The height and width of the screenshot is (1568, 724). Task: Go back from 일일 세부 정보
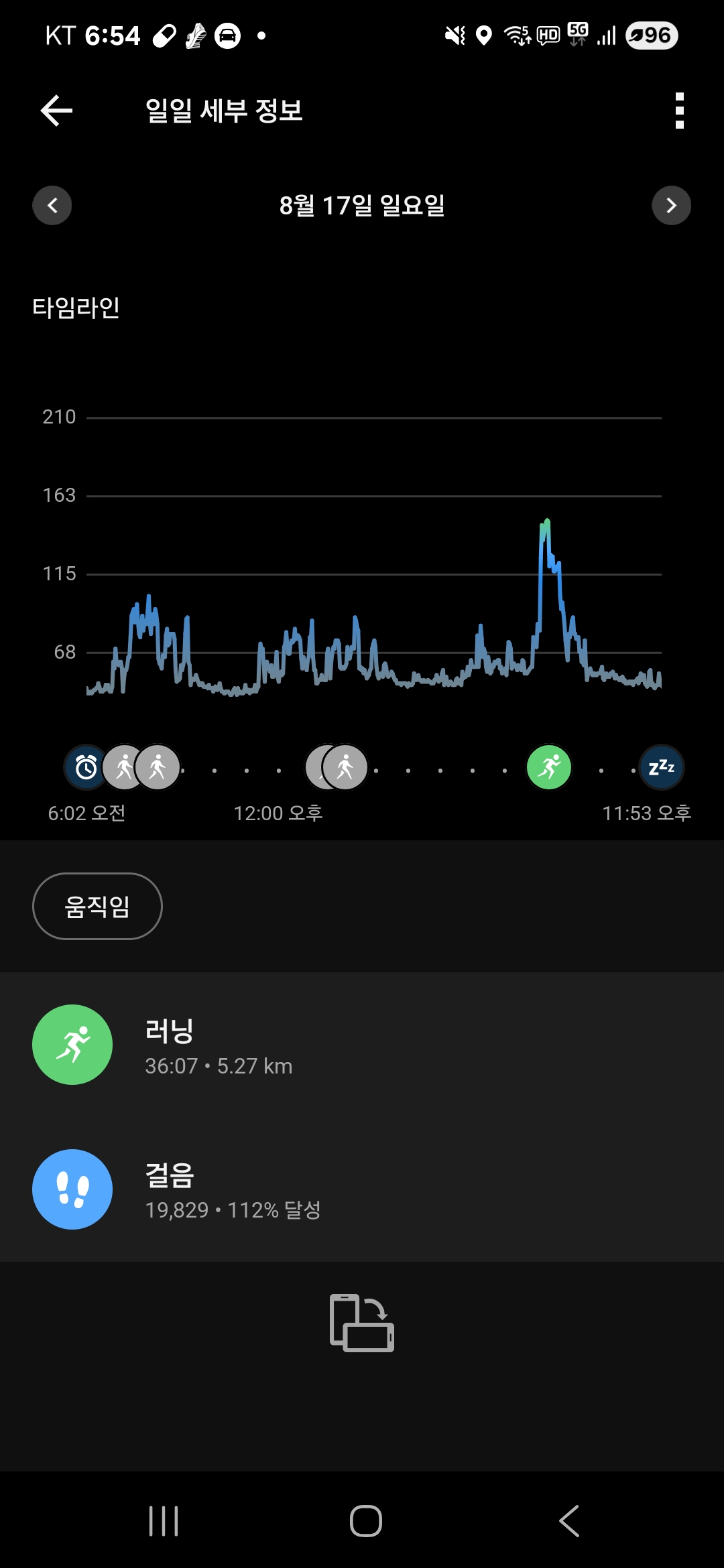click(x=56, y=111)
